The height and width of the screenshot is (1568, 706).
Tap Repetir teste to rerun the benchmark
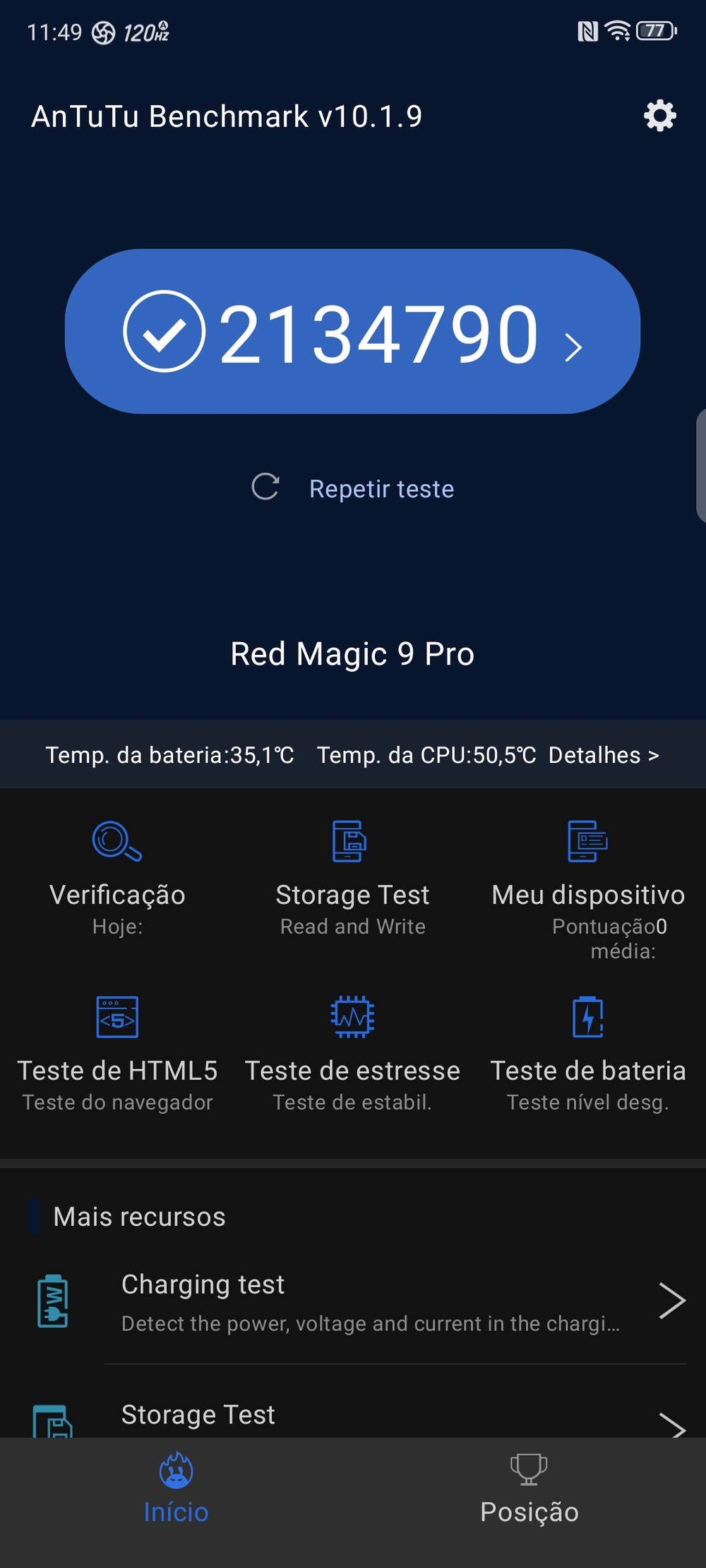click(381, 488)
